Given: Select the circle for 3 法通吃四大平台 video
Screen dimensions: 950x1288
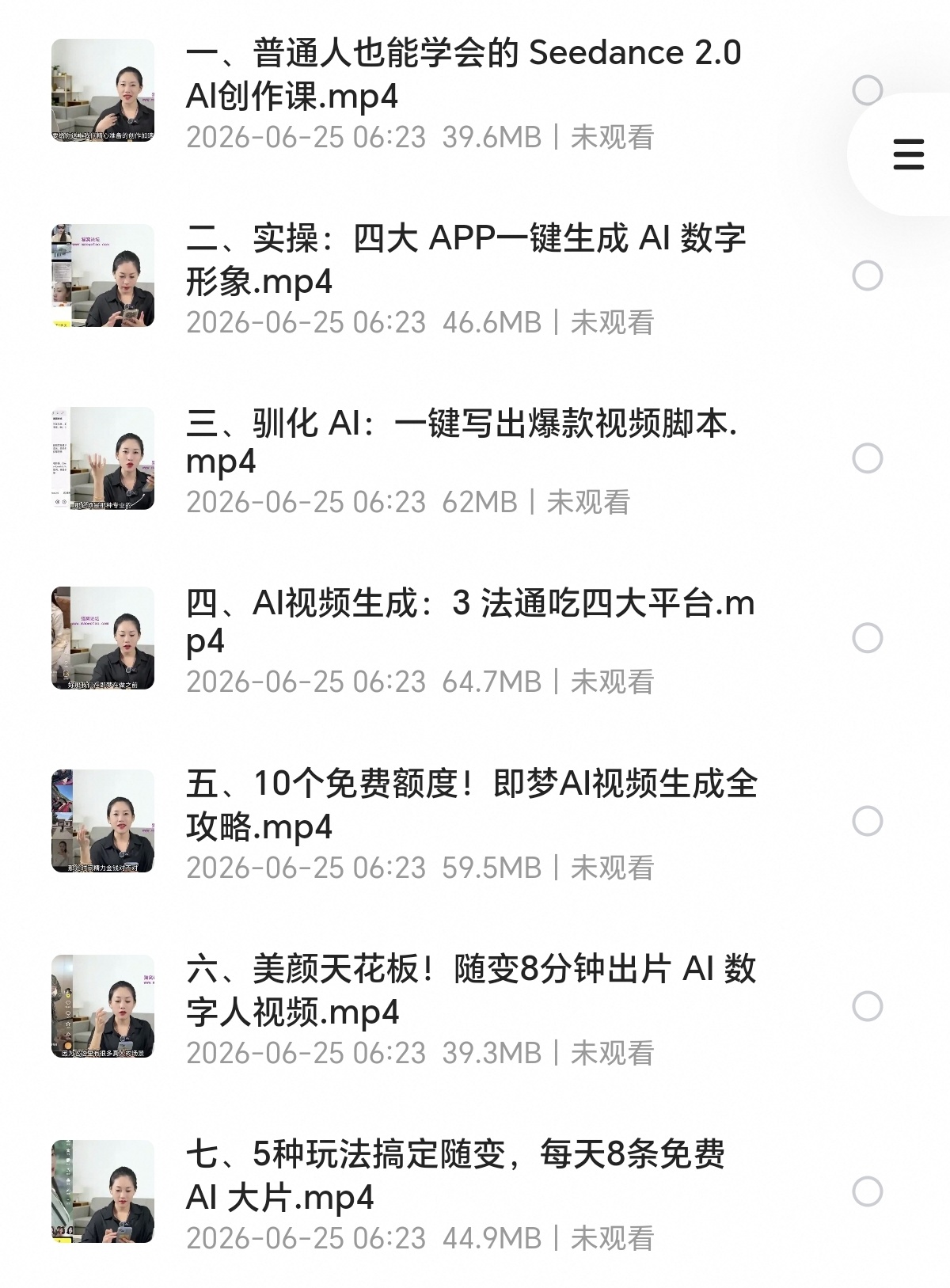Looking at the screenshot, I should coord(867,638).
